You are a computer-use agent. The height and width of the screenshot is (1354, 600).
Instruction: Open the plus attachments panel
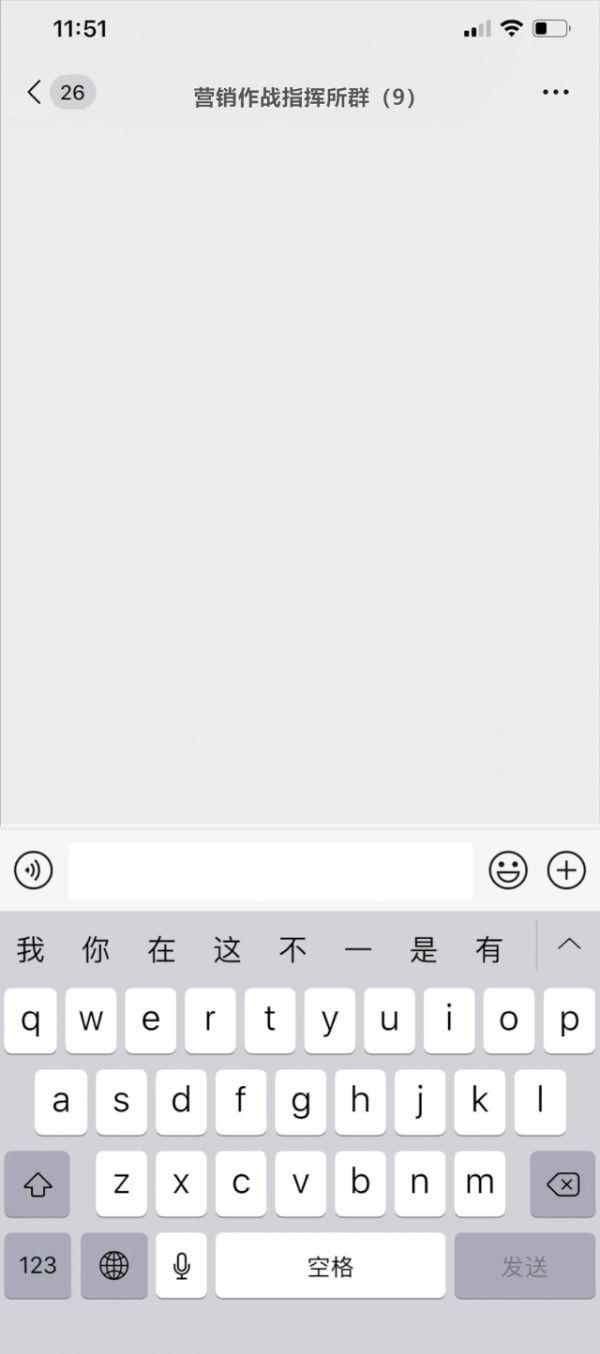coord(566,870)
